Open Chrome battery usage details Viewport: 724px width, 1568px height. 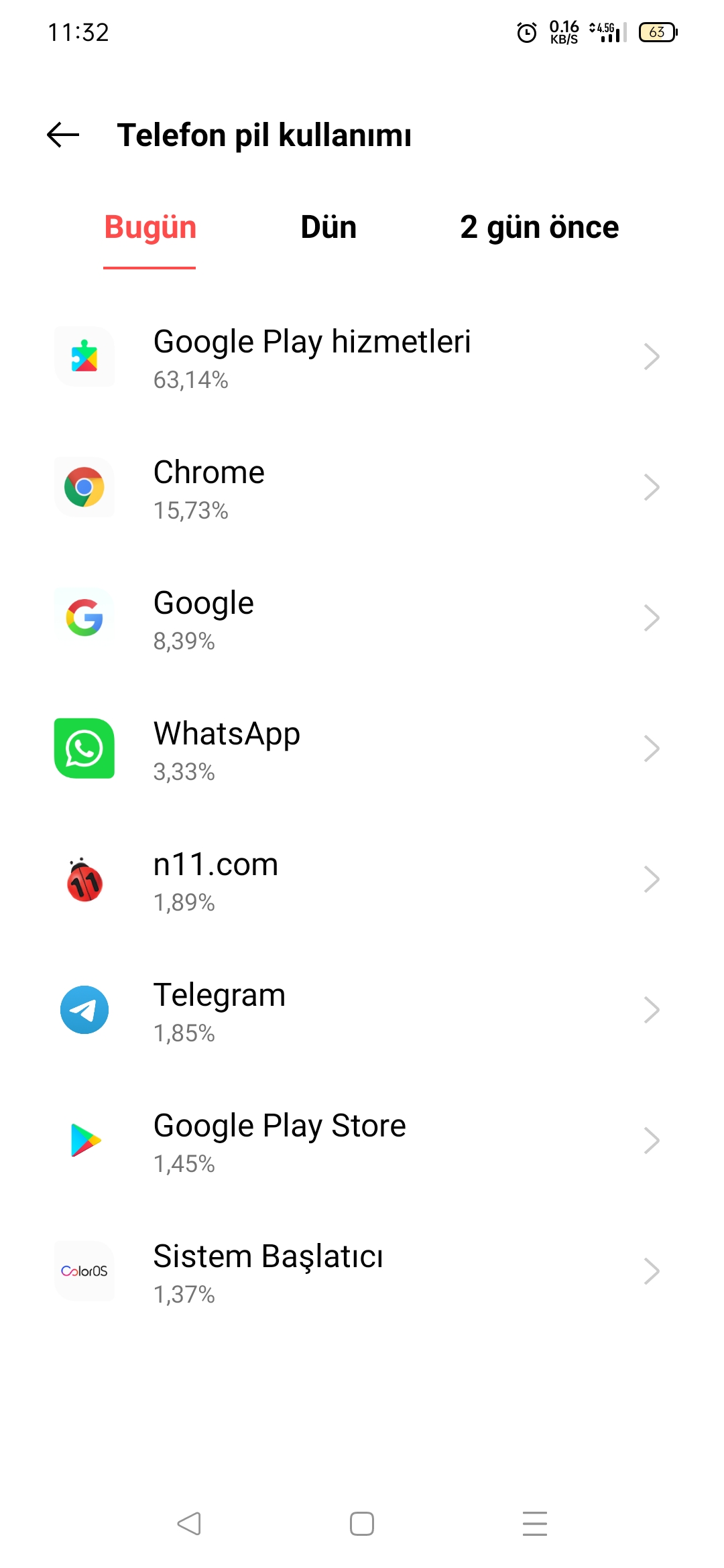pos(362,488)
